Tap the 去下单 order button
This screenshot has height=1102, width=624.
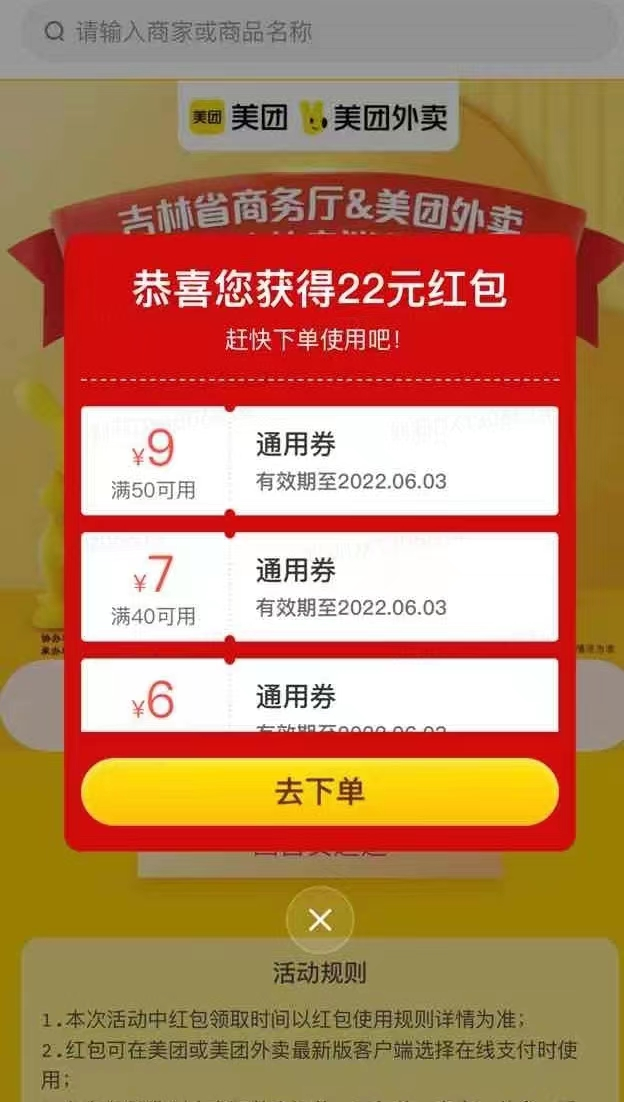click(x=319, y=791)
